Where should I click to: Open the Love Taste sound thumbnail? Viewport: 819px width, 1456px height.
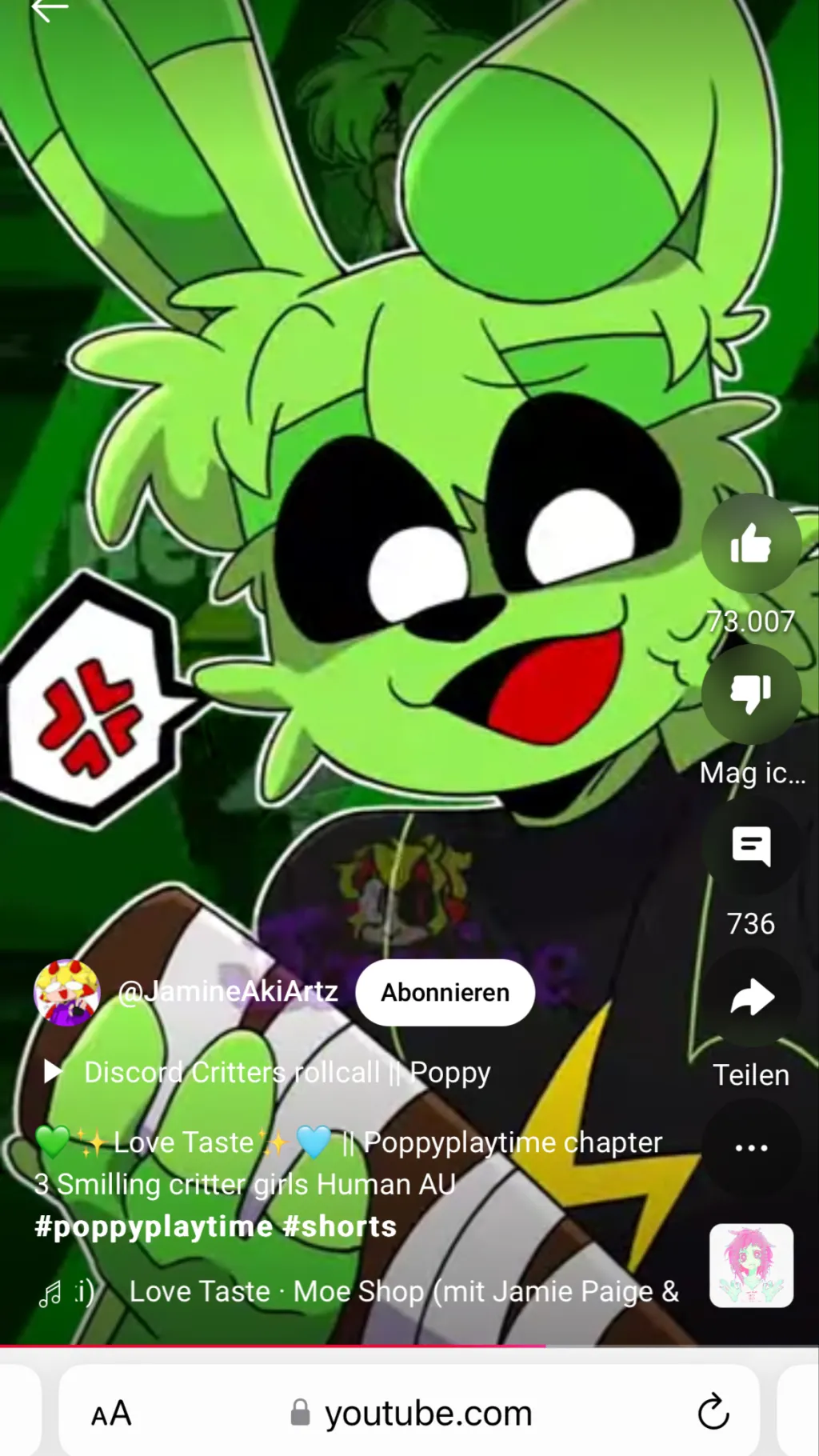[751, 1265]
